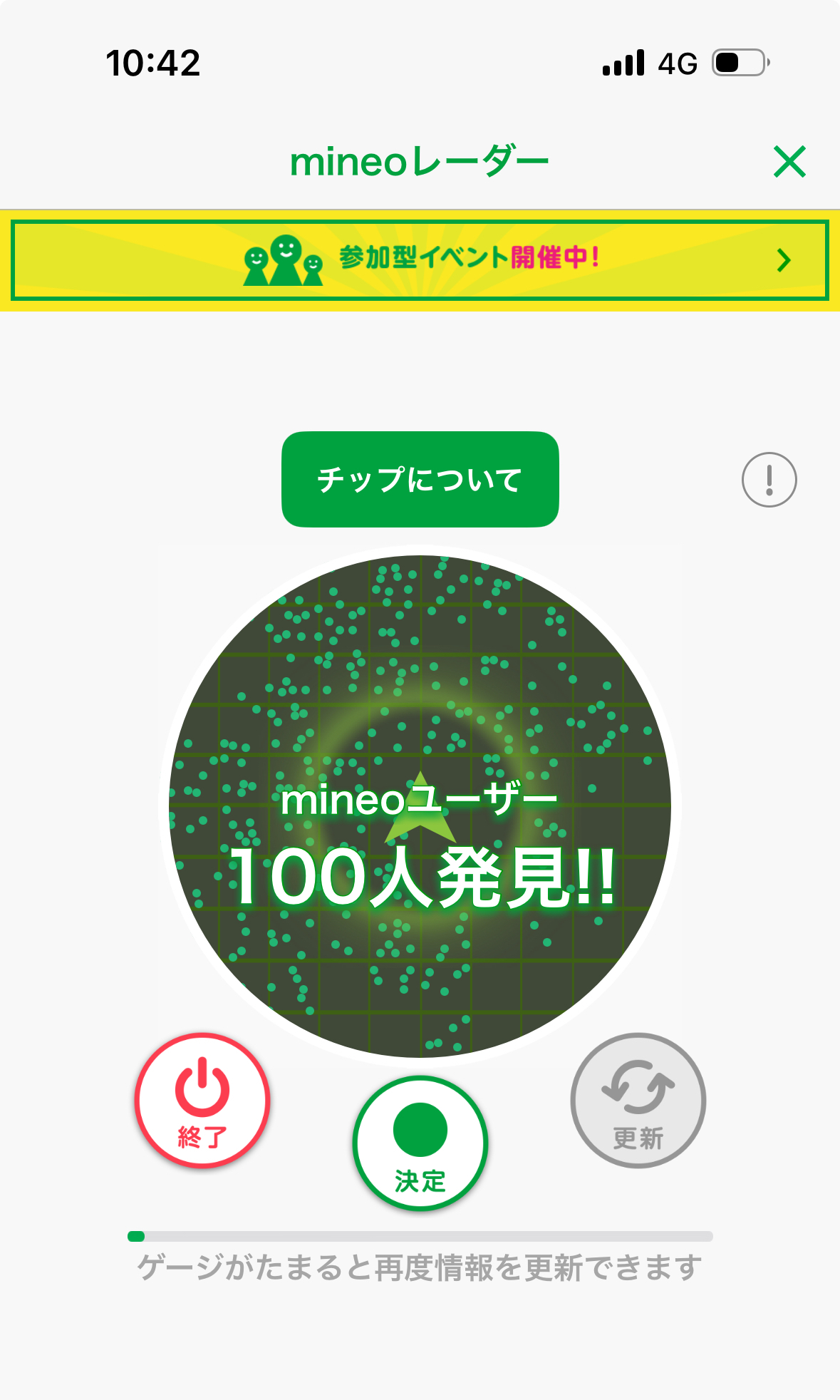Confirm with the 決定 button

[420, 1143]
